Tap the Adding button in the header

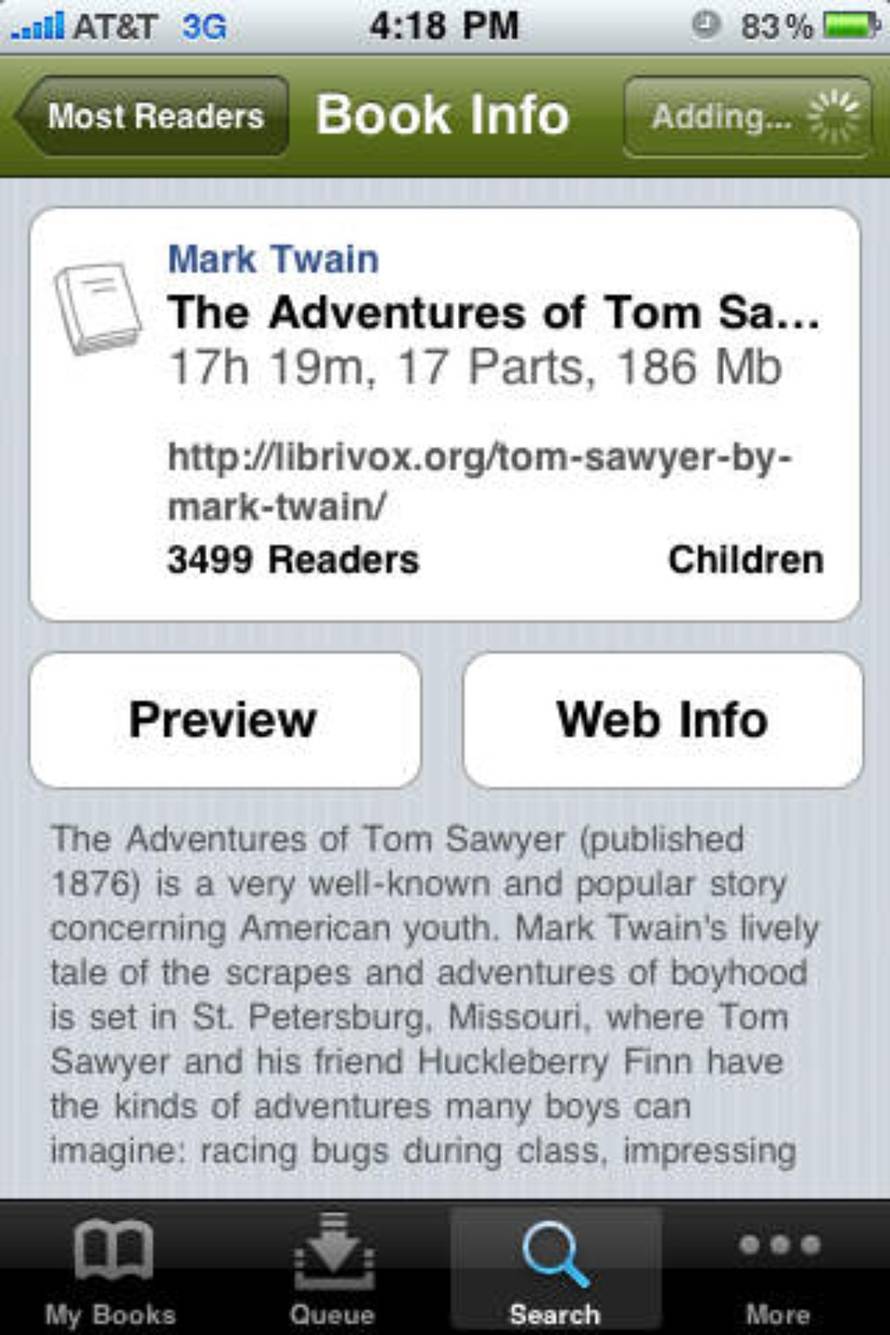pyautogui.click(x=747, y=117)
